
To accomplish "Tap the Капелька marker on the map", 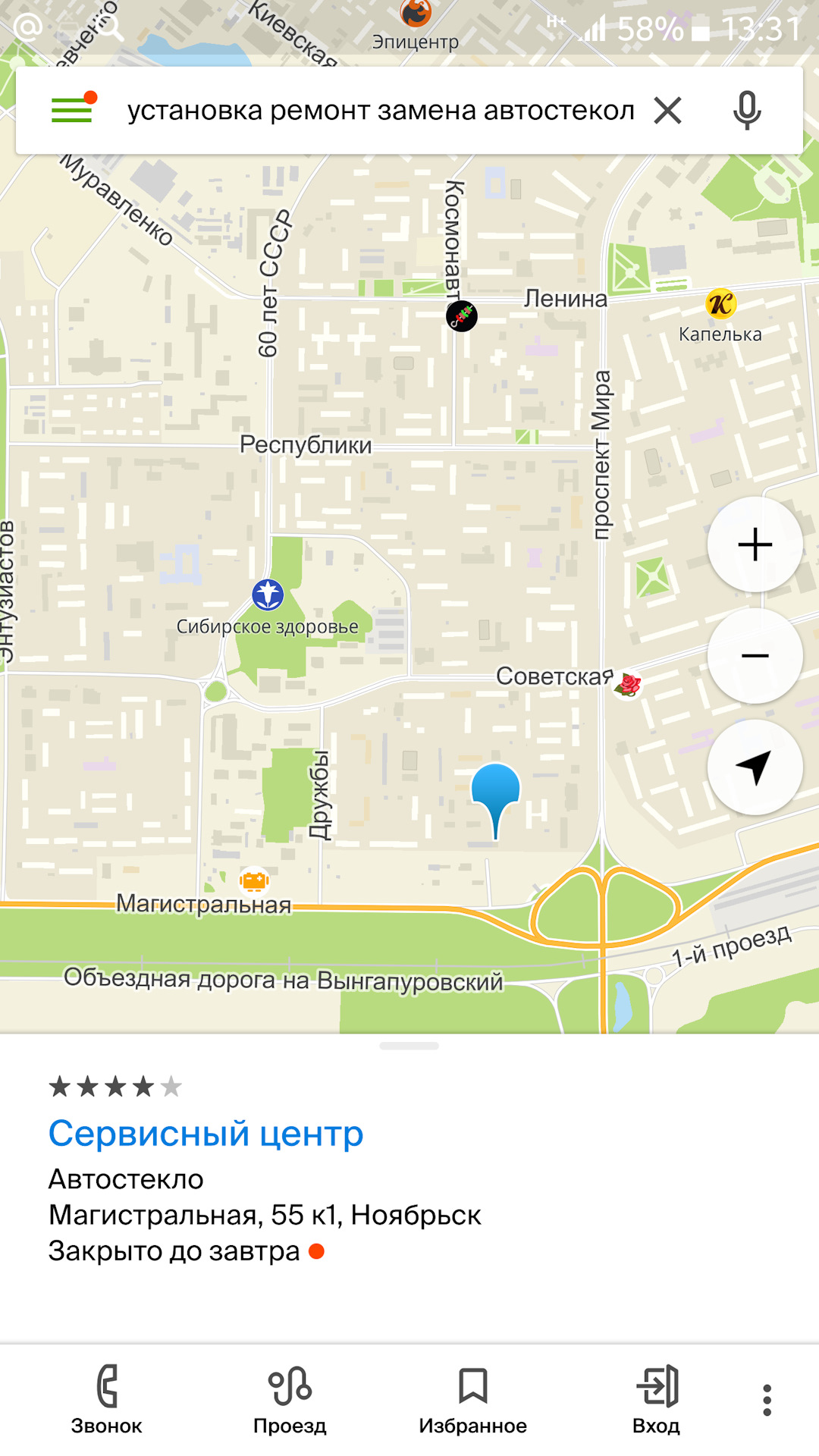I will pos(720,304).
